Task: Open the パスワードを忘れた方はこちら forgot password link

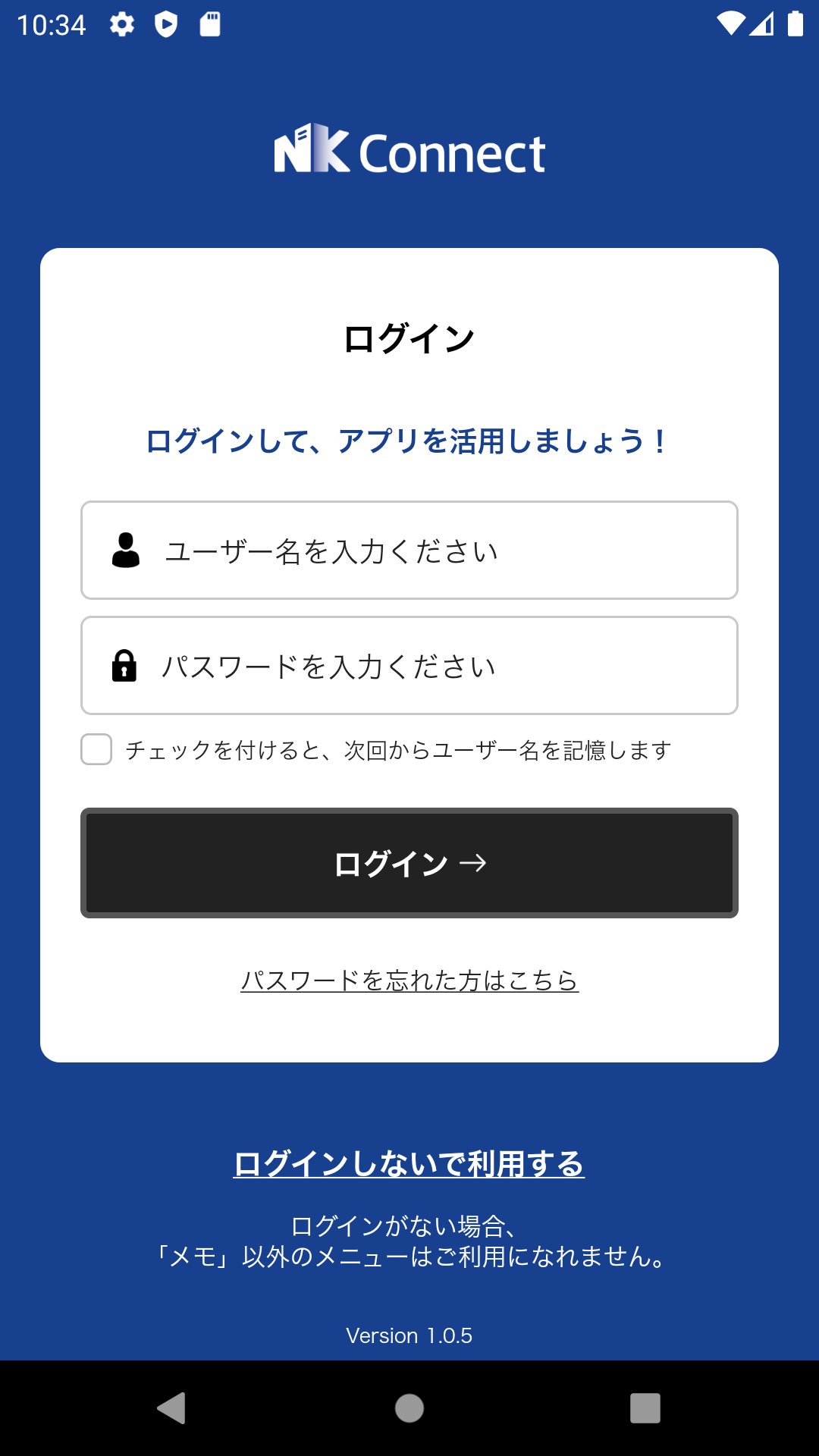Action: click(409, 979)
